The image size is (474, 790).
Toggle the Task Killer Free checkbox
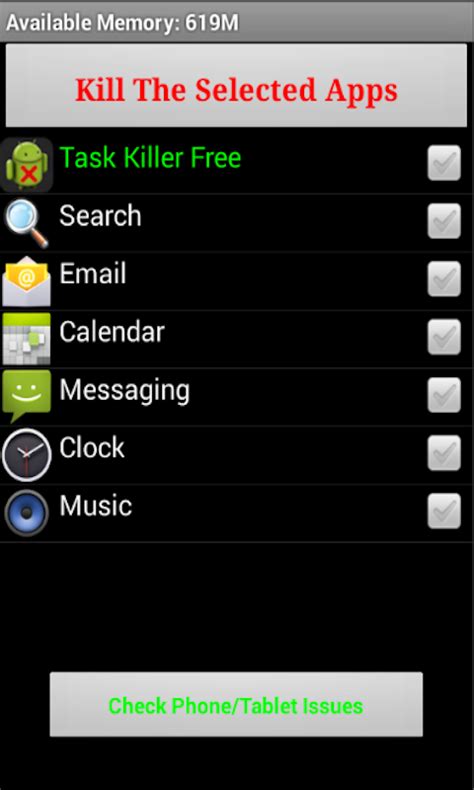444,163
